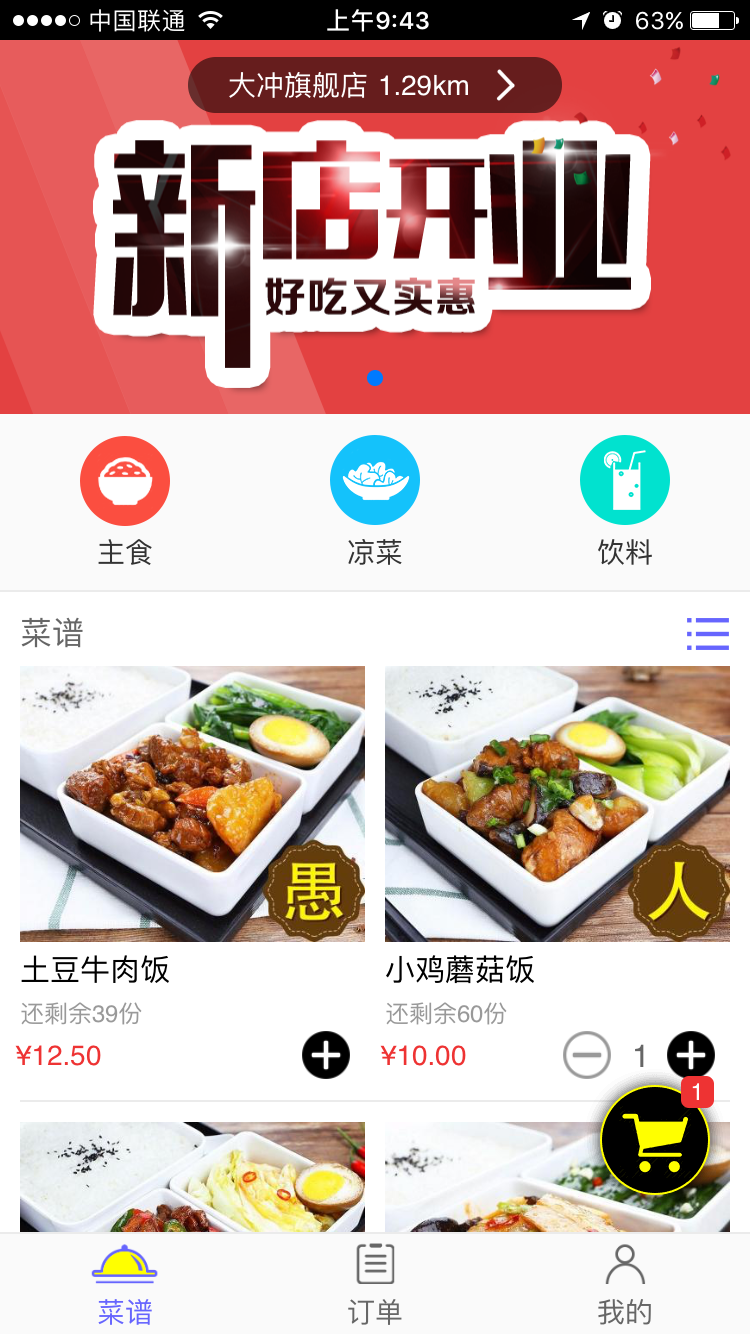Viewport: 750px width, 1334px height.
Task: Add 土豆牛肉饭 using its plus button
Action: [325, 1055]
